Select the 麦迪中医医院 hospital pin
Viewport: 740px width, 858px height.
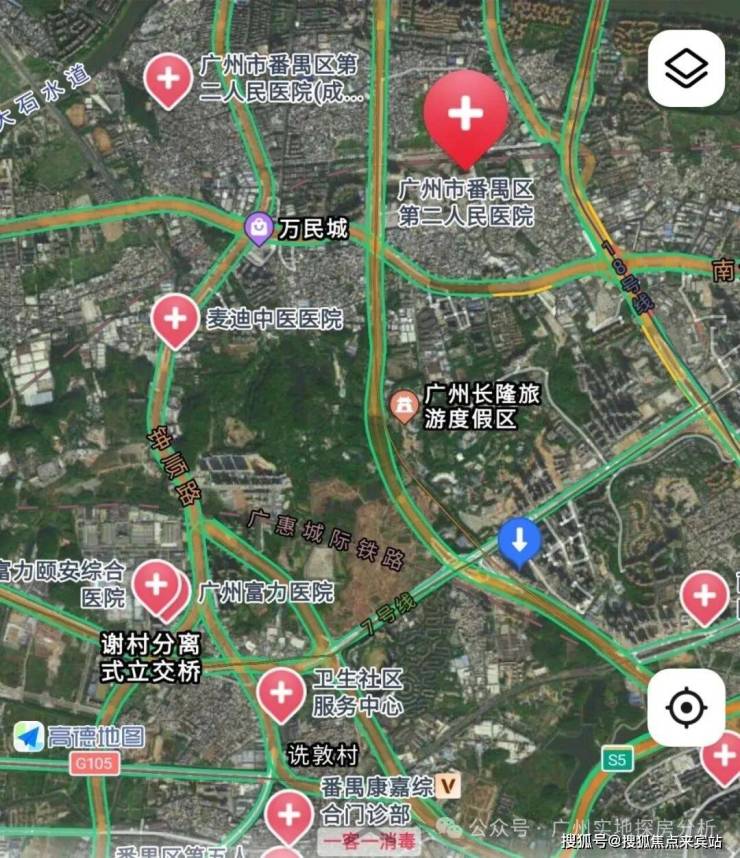click(x=175, y=320)
